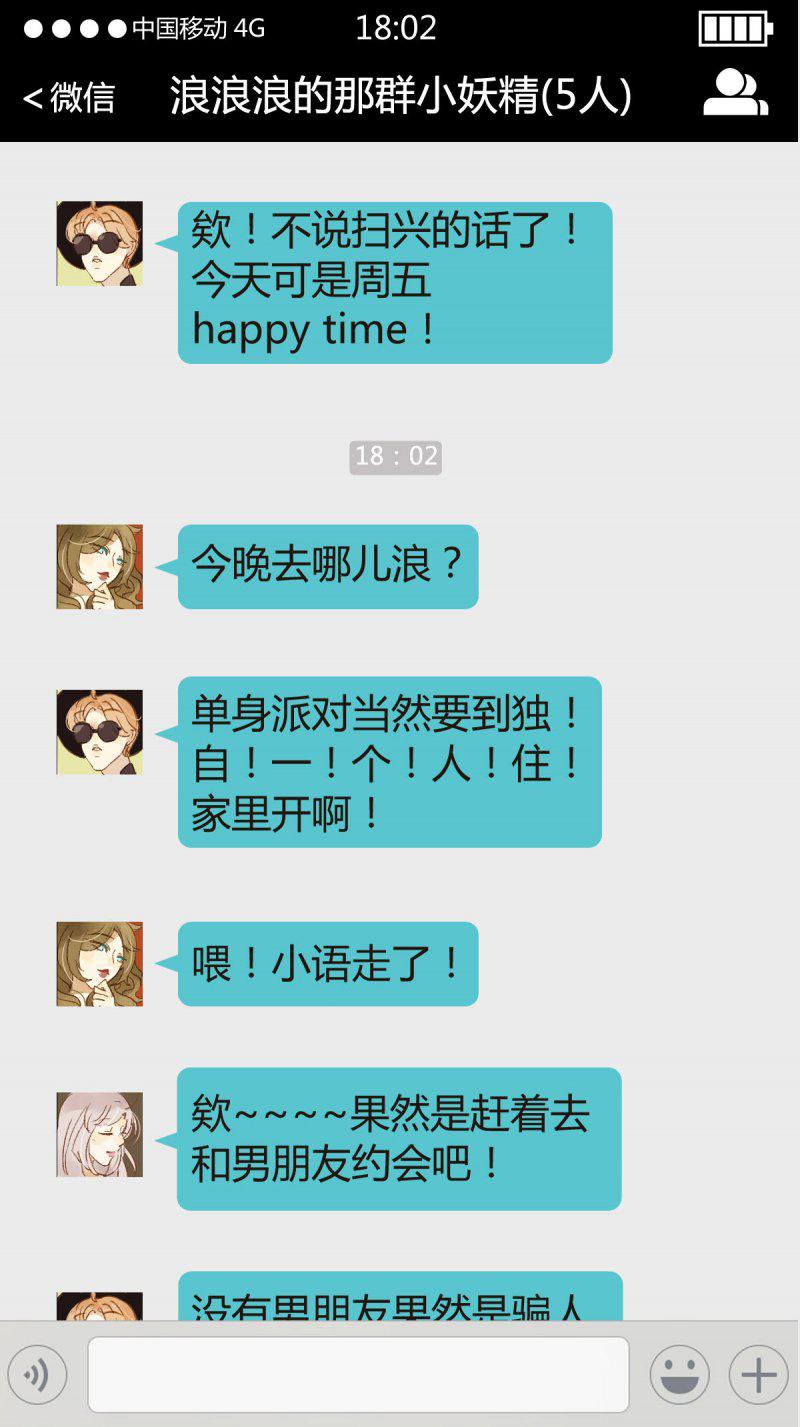Screen dimensions: 800x1427
Task: Open the plus attachments menu
Action: tap(758, 1375)
